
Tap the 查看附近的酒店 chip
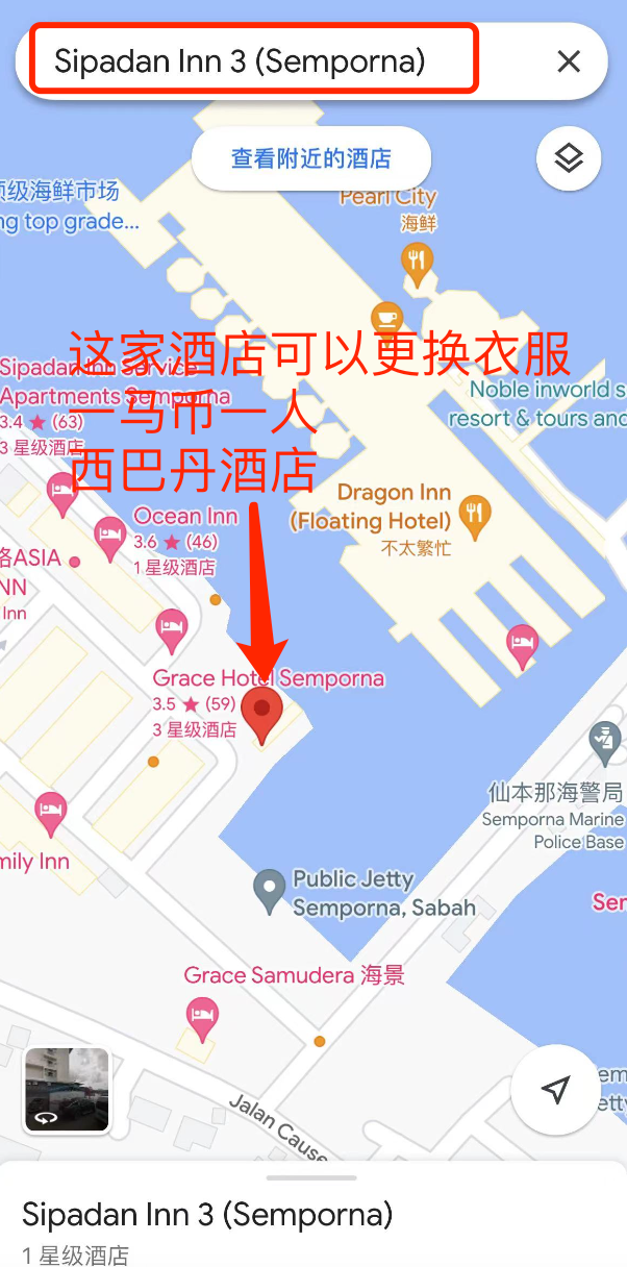coord(311,158)
